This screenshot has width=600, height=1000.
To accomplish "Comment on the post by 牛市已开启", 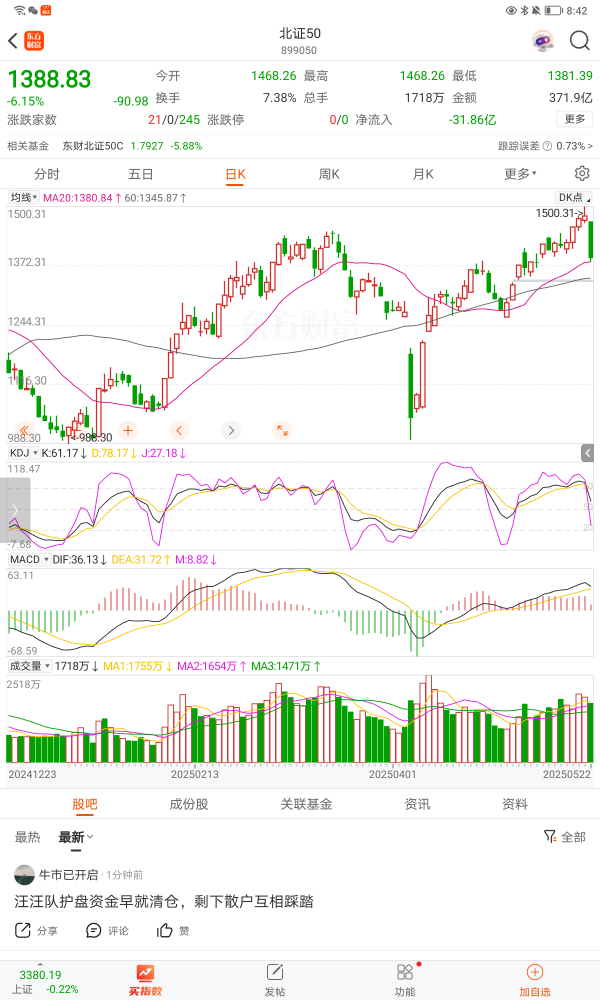I will coord(108,930).
